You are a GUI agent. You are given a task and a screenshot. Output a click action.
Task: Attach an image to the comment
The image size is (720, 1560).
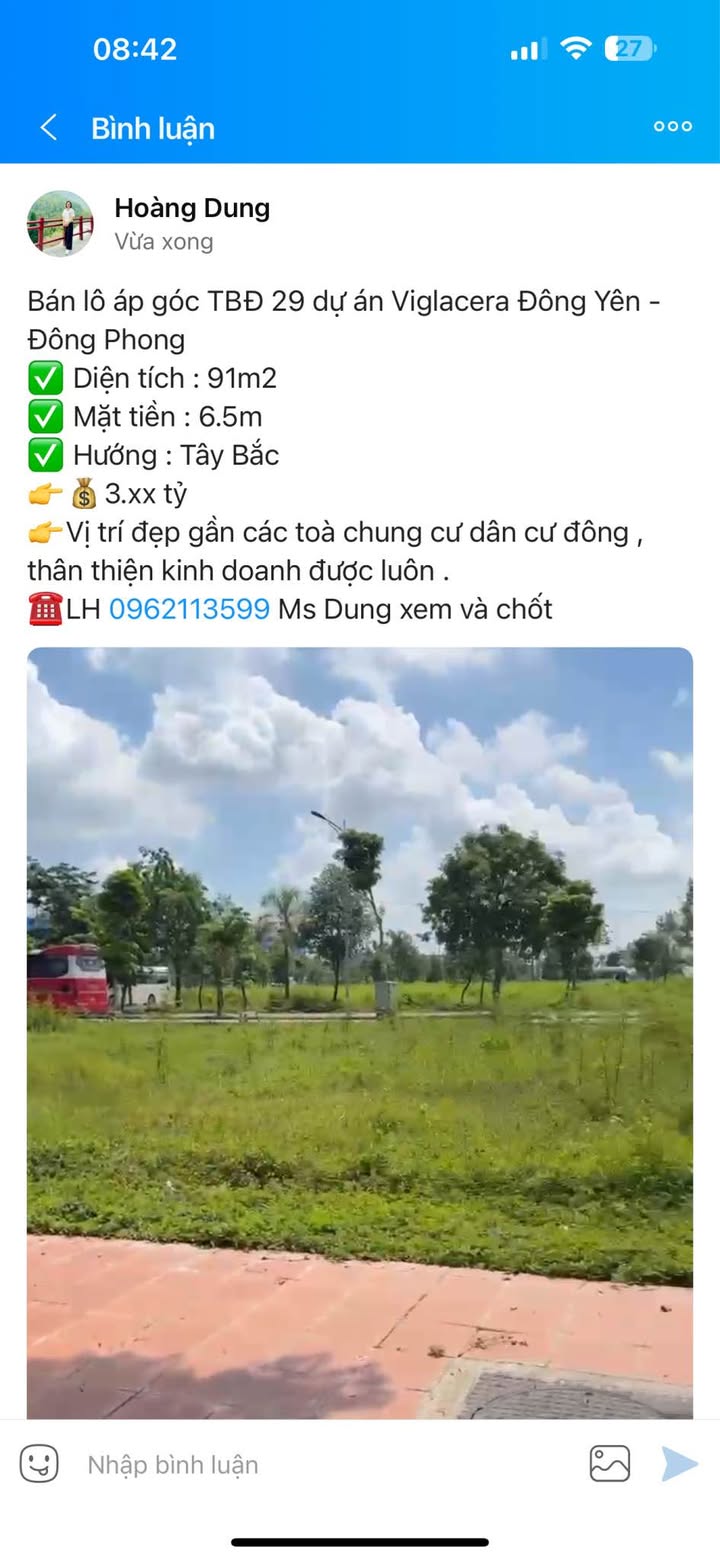click(609, 1464)
